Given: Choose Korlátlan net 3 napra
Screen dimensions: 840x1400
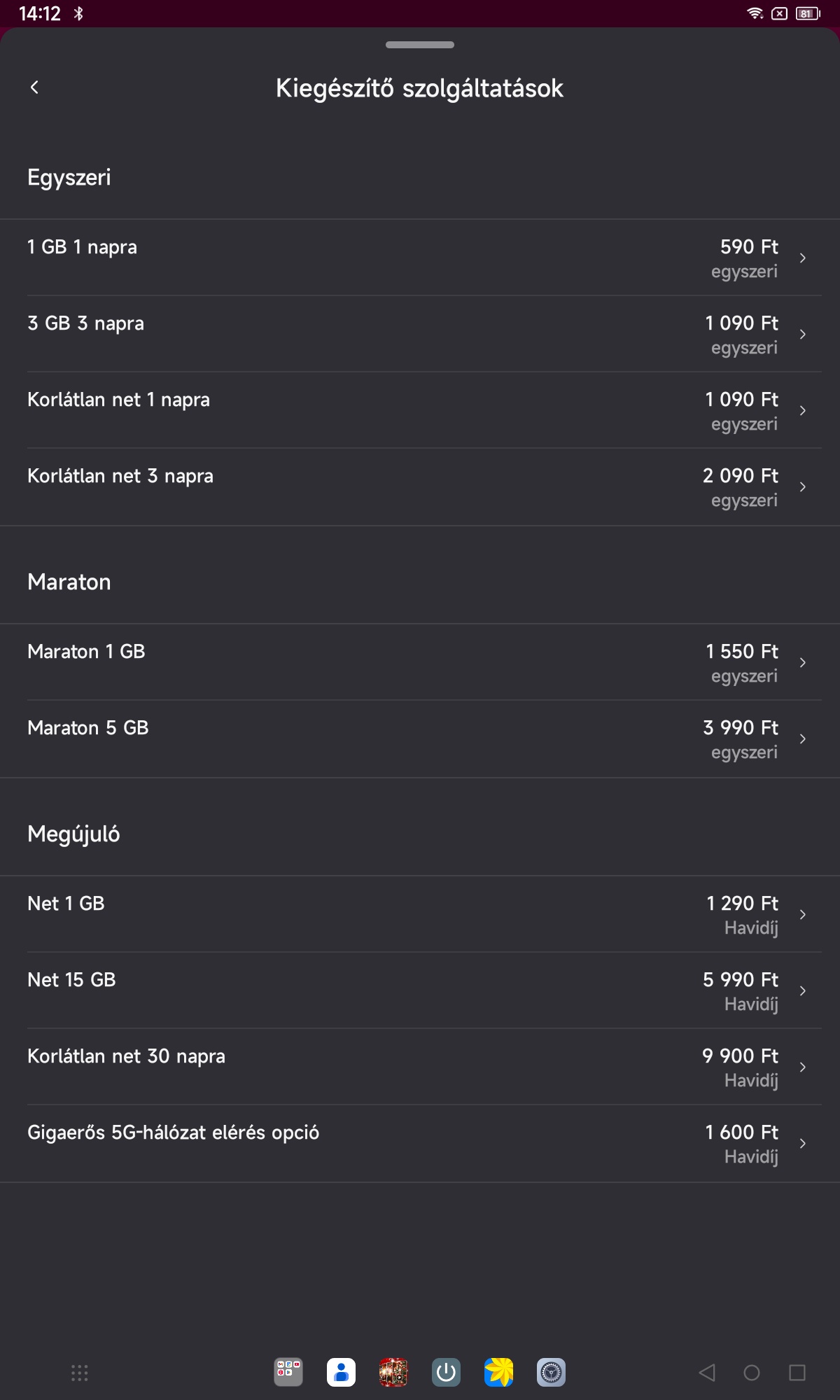Looking at the screenshot, I should pos(420,486).
